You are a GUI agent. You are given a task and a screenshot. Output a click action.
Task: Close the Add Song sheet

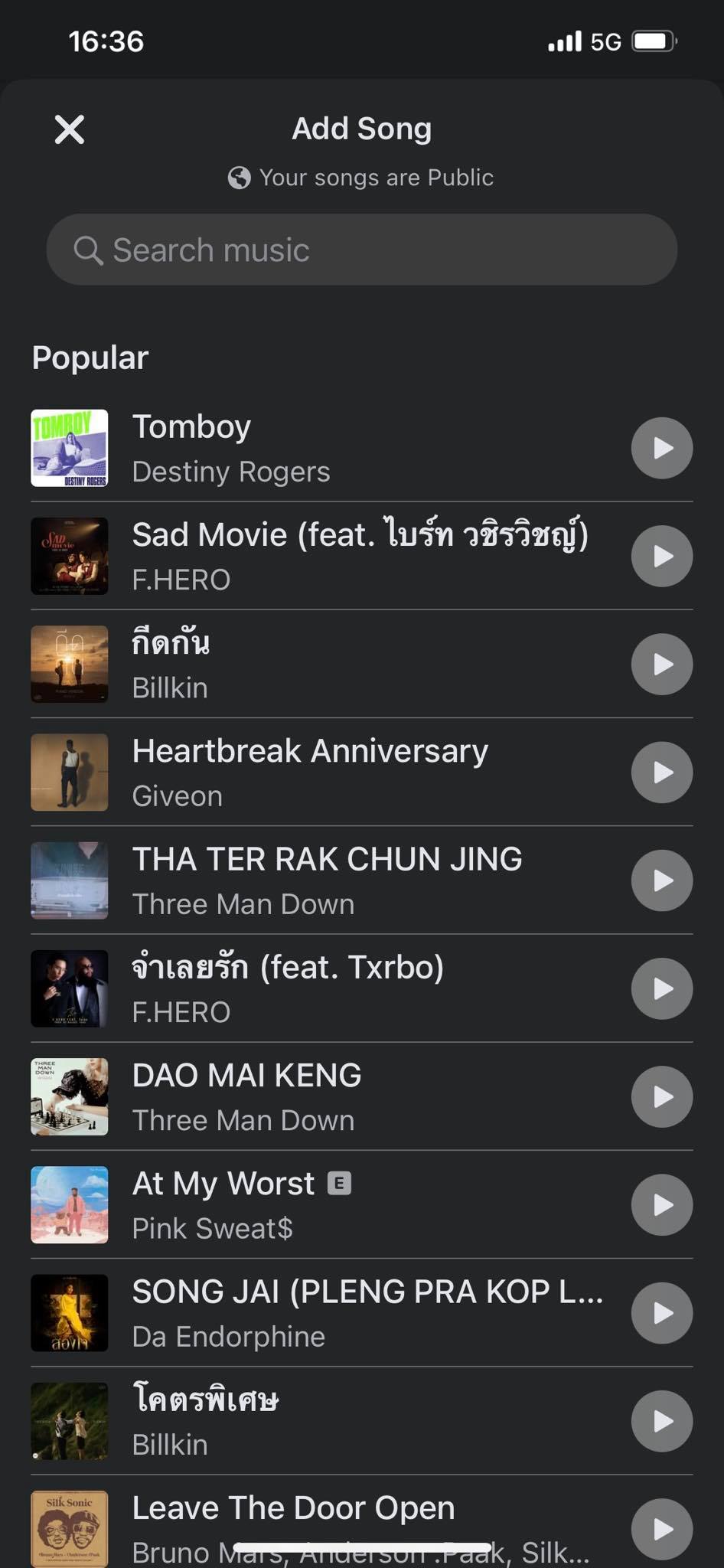70,129
